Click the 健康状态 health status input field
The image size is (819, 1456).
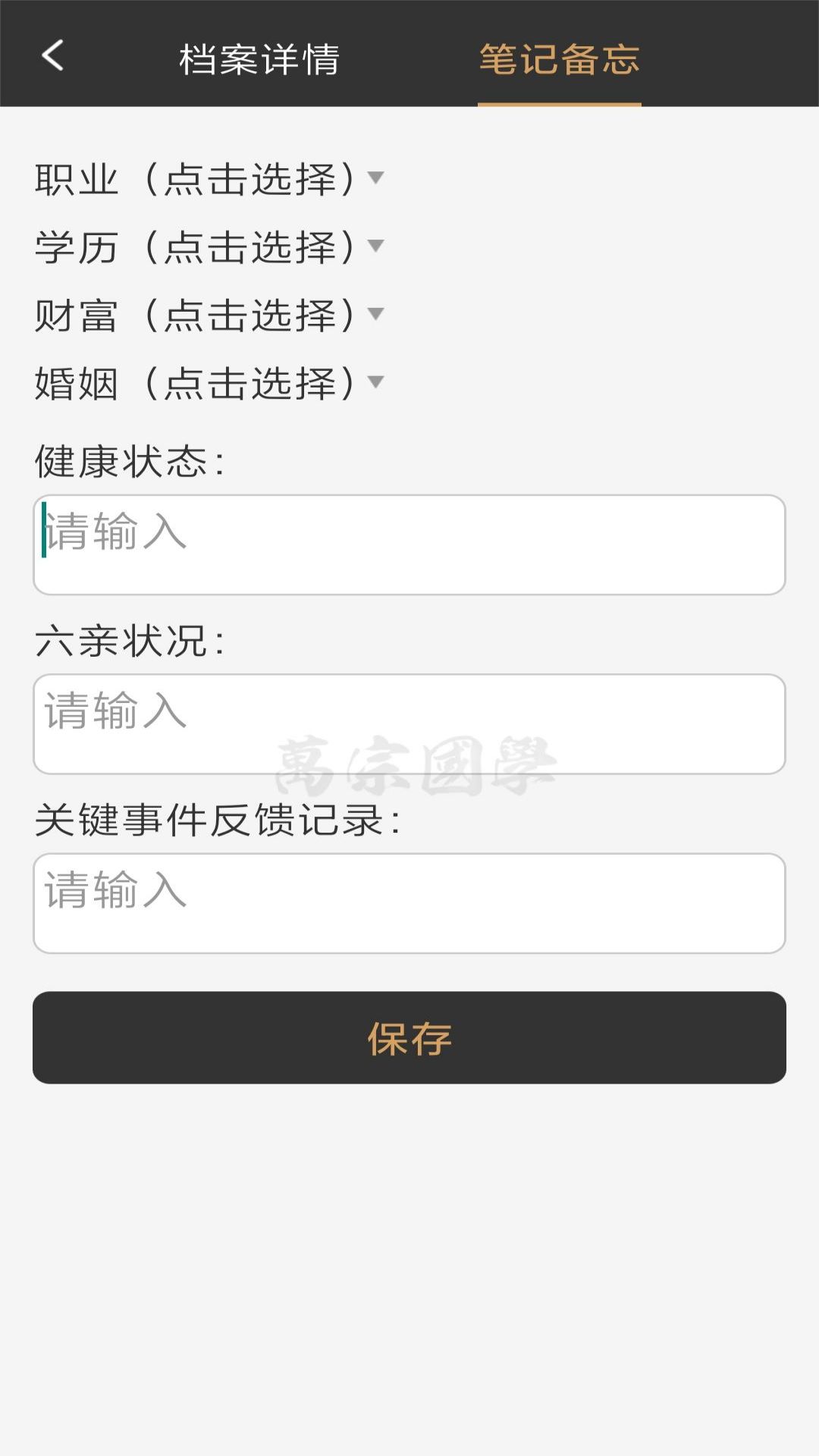[x=409, y=543]
